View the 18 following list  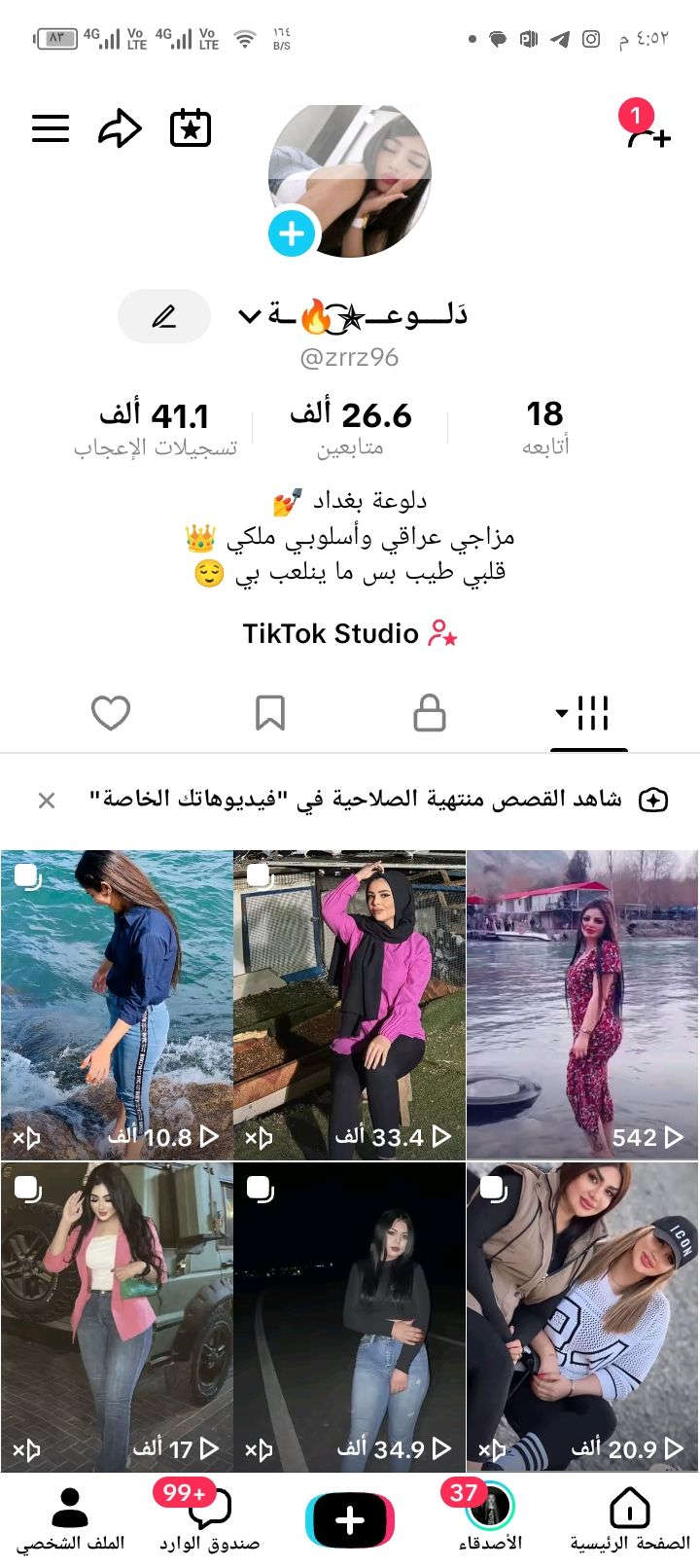(544, 428)
